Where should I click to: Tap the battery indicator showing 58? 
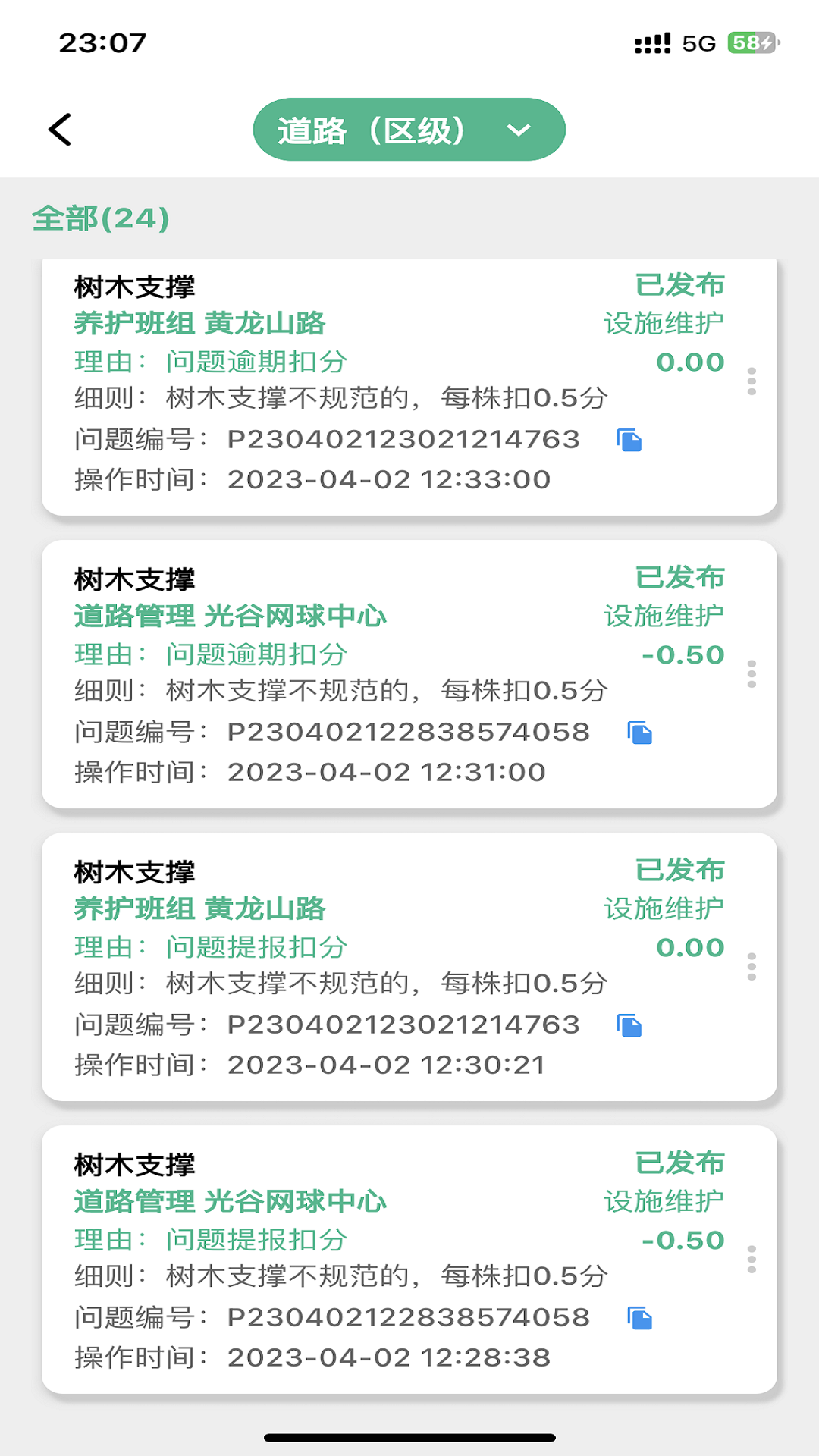click(748, 43)
